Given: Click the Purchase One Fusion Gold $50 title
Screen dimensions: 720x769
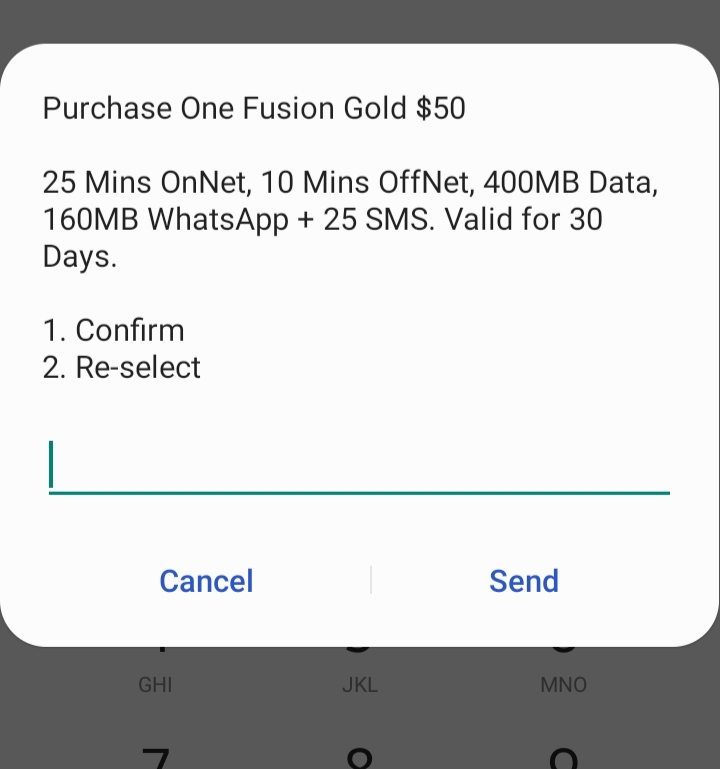Looking at the screenshot, I should click(253, 108).
